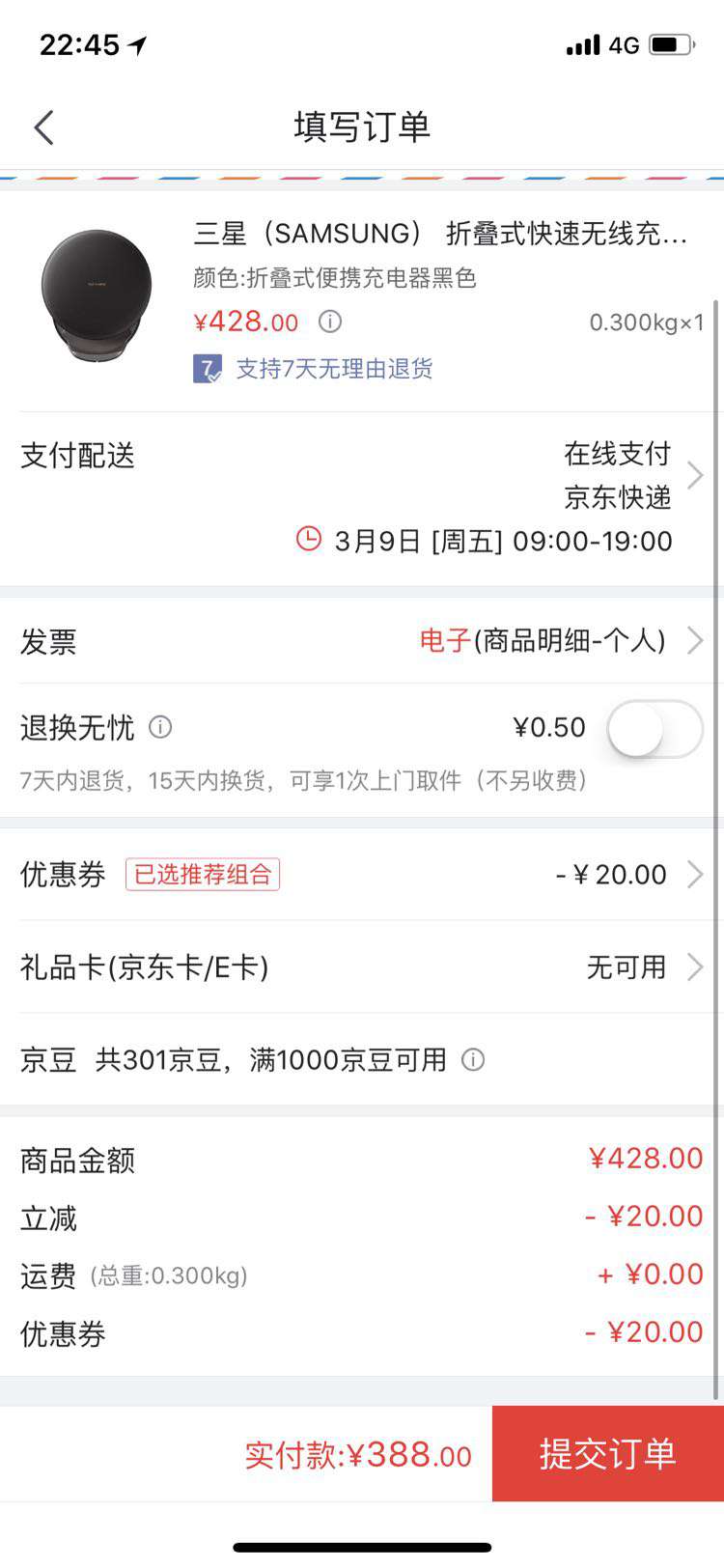Tap the info icon next to 京豆 rule
Viewport: 724px width, 1568px height.
pyautogui.click(x=473, y=1060)
